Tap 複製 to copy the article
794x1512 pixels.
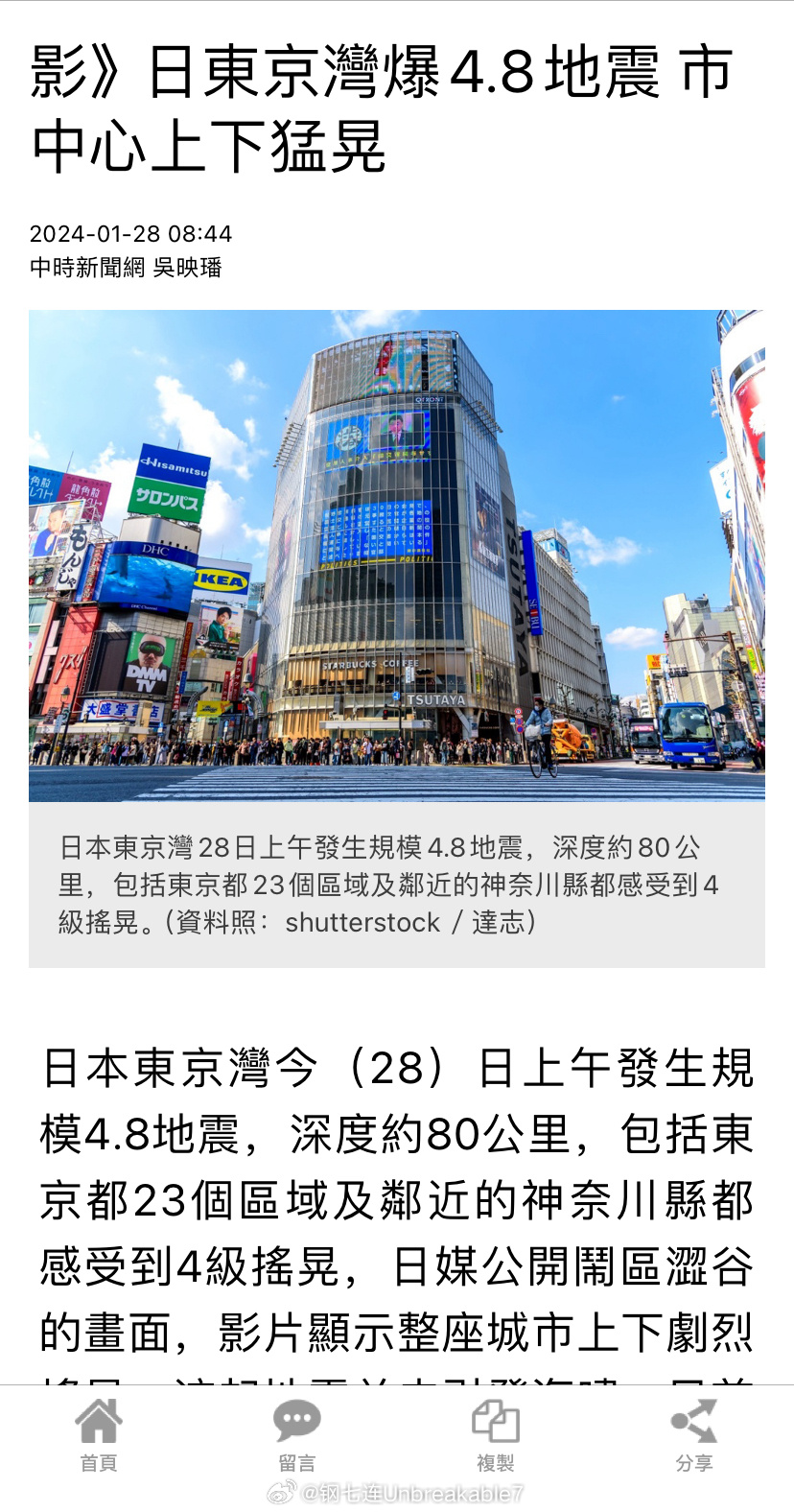pos(496,1435)
